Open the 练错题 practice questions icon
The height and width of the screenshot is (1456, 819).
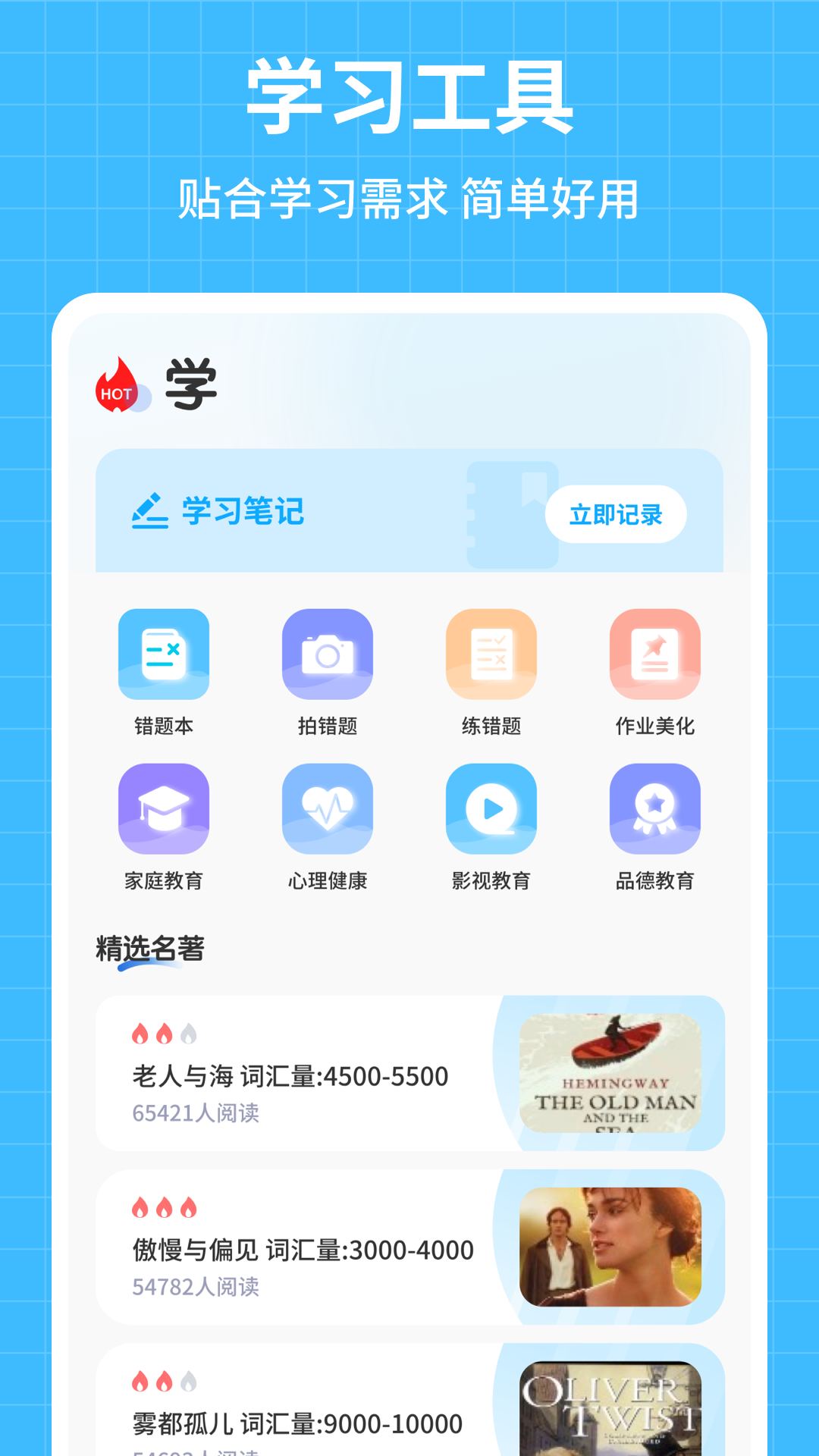491,654
